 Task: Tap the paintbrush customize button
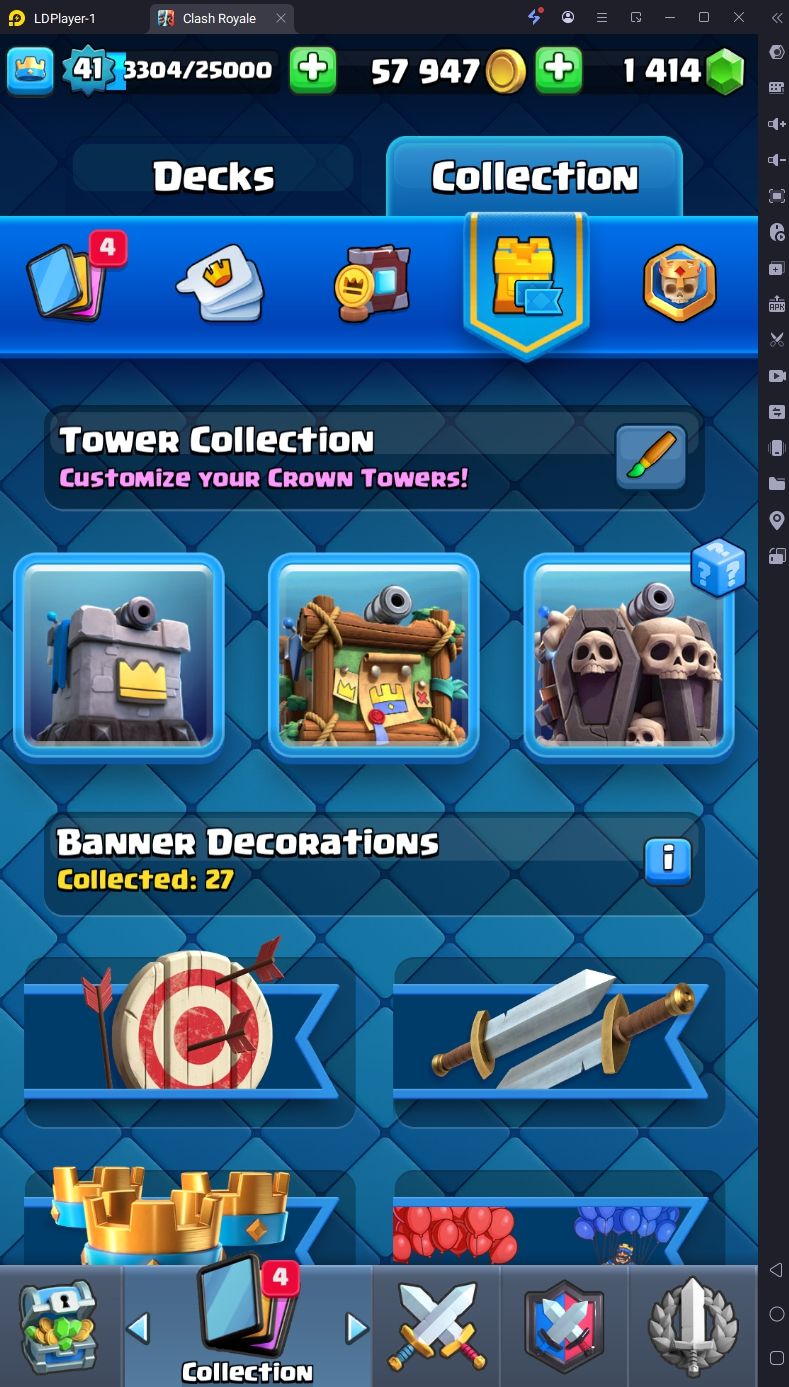click(x=650, y=458)
